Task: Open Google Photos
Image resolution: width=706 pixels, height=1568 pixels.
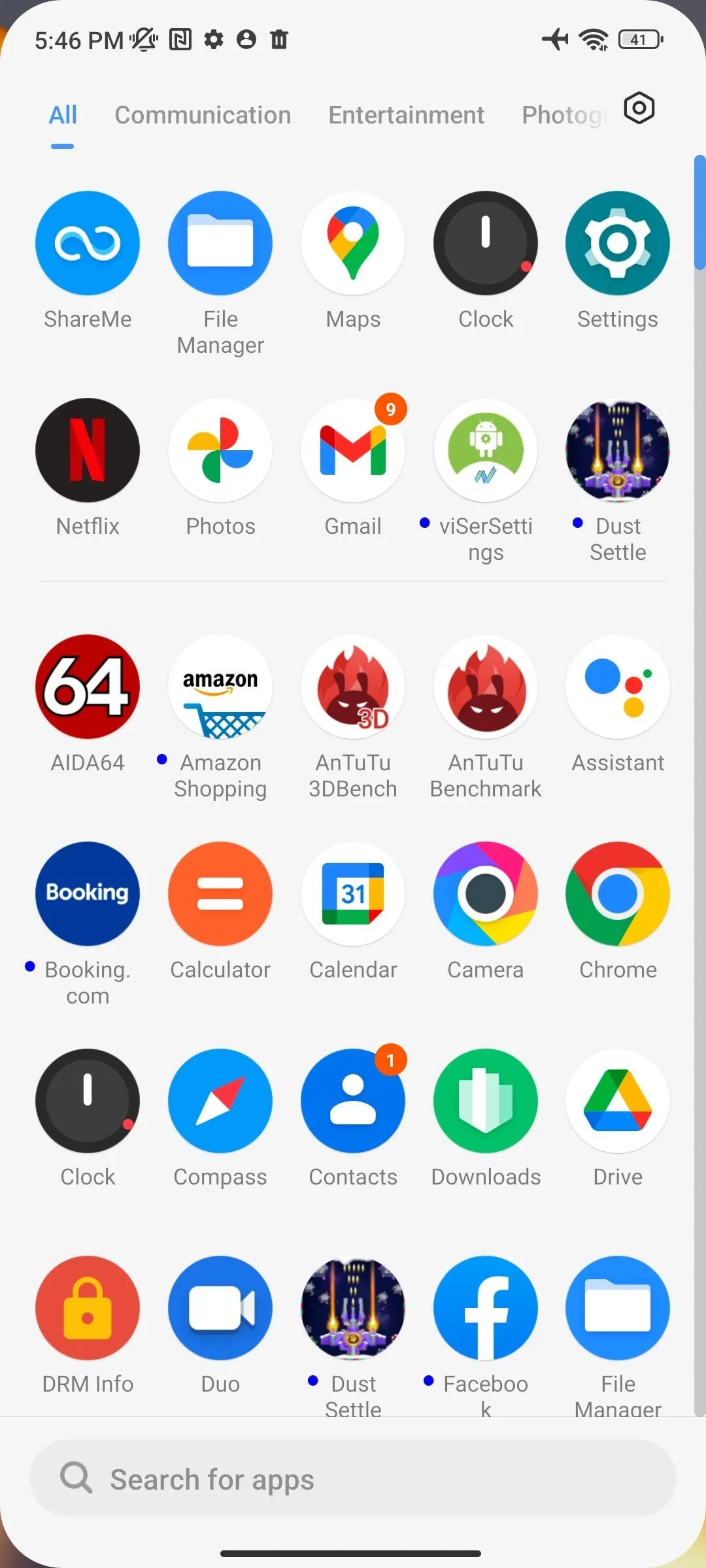Action: point(220,450)
